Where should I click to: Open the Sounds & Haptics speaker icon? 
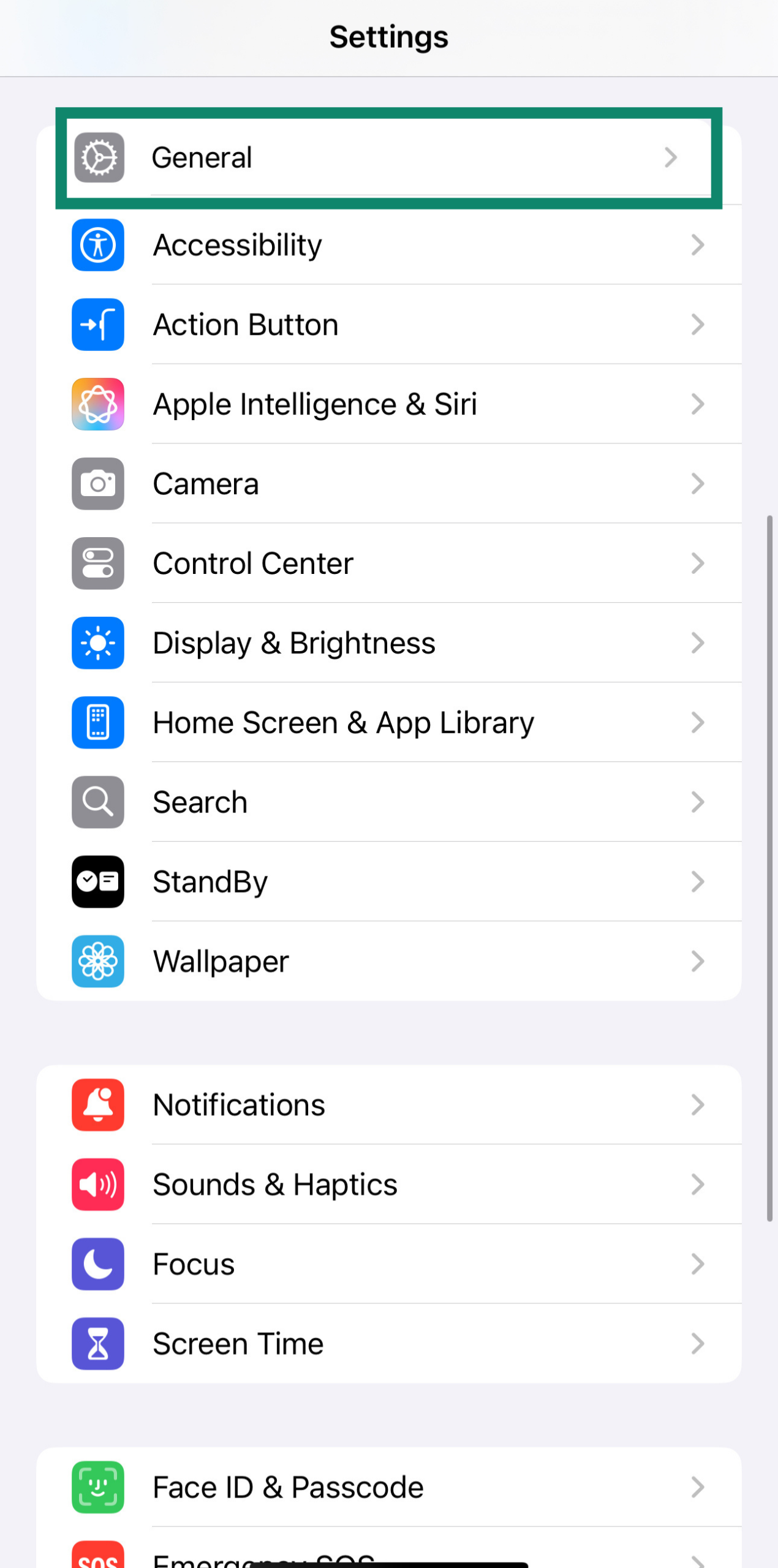click(97, 1184)
